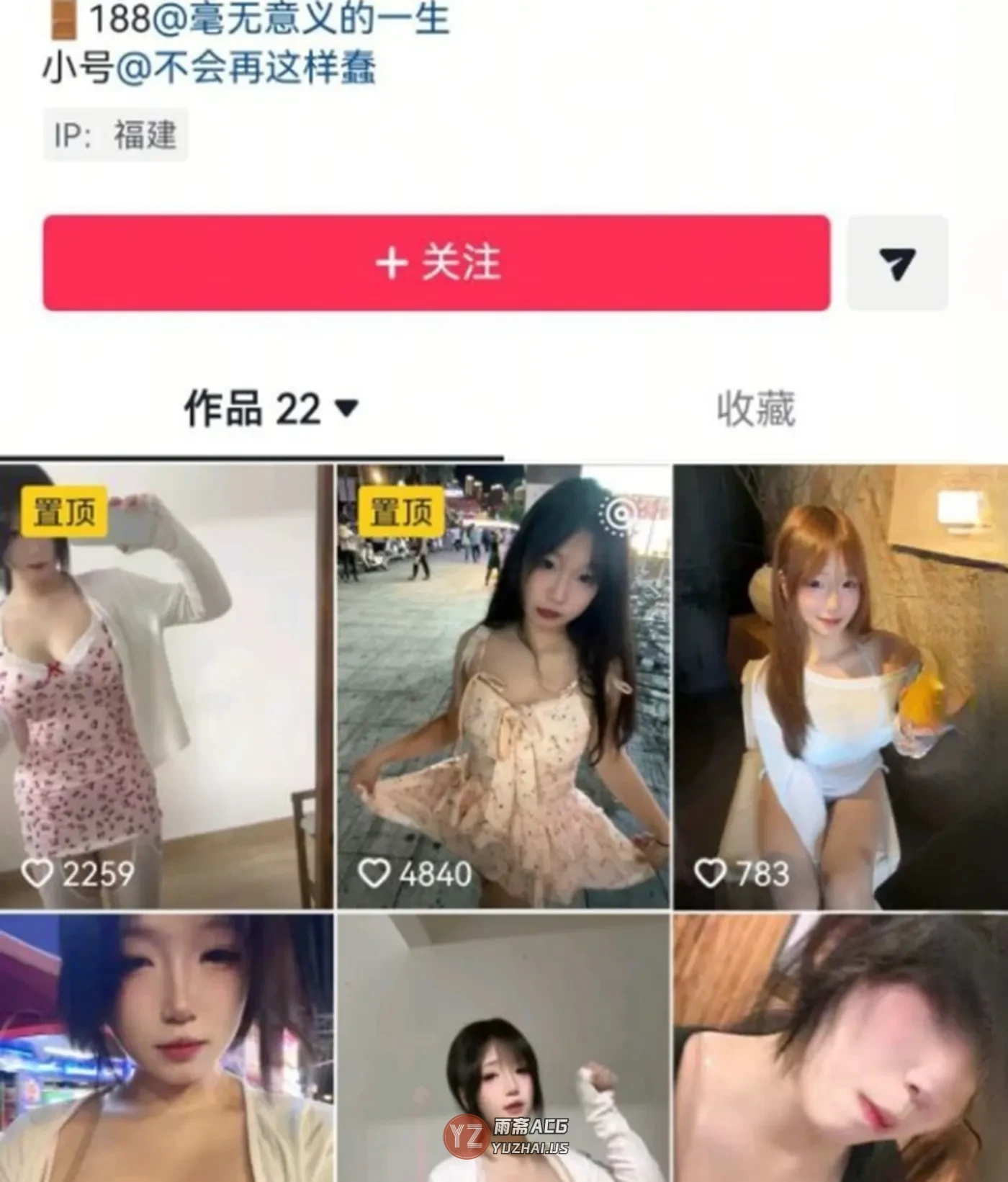This screenshot has width=1008, height=1182.
Task: Open pinned video with 4840 likes
Action: point(503,684)
